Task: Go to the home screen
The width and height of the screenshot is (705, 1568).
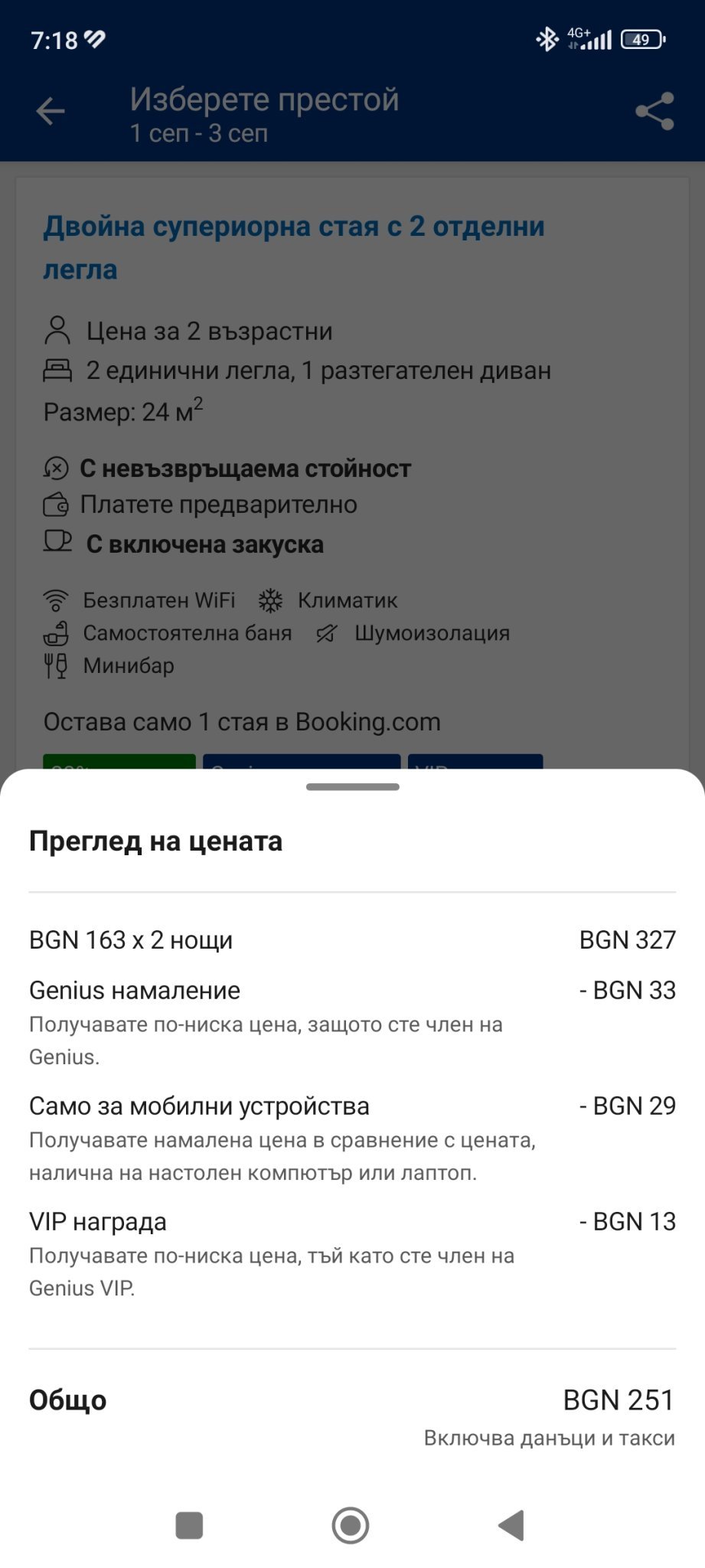Action: 351,1525
